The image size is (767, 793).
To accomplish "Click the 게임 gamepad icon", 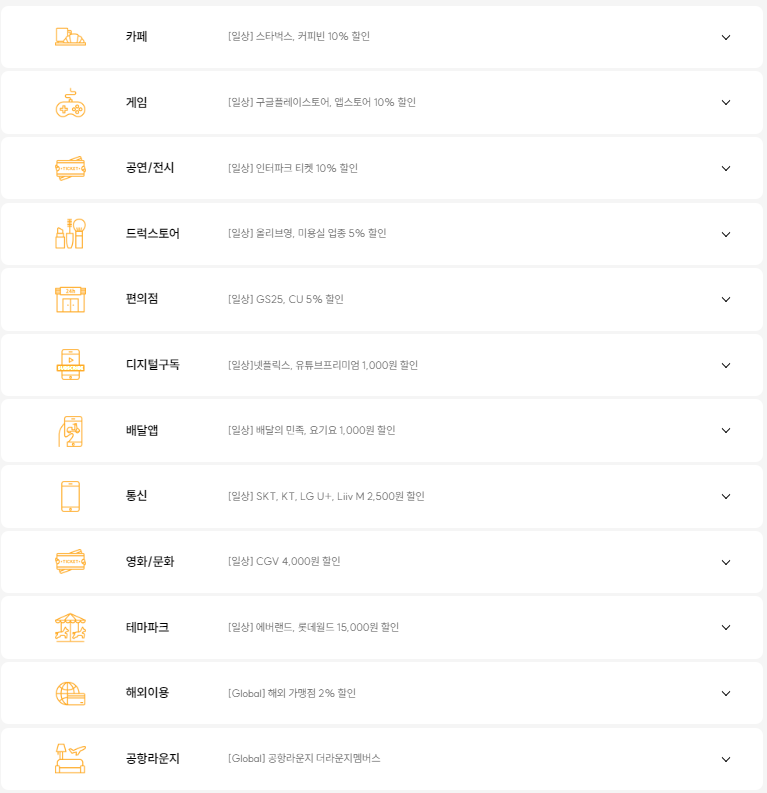I will coord(69,102).
